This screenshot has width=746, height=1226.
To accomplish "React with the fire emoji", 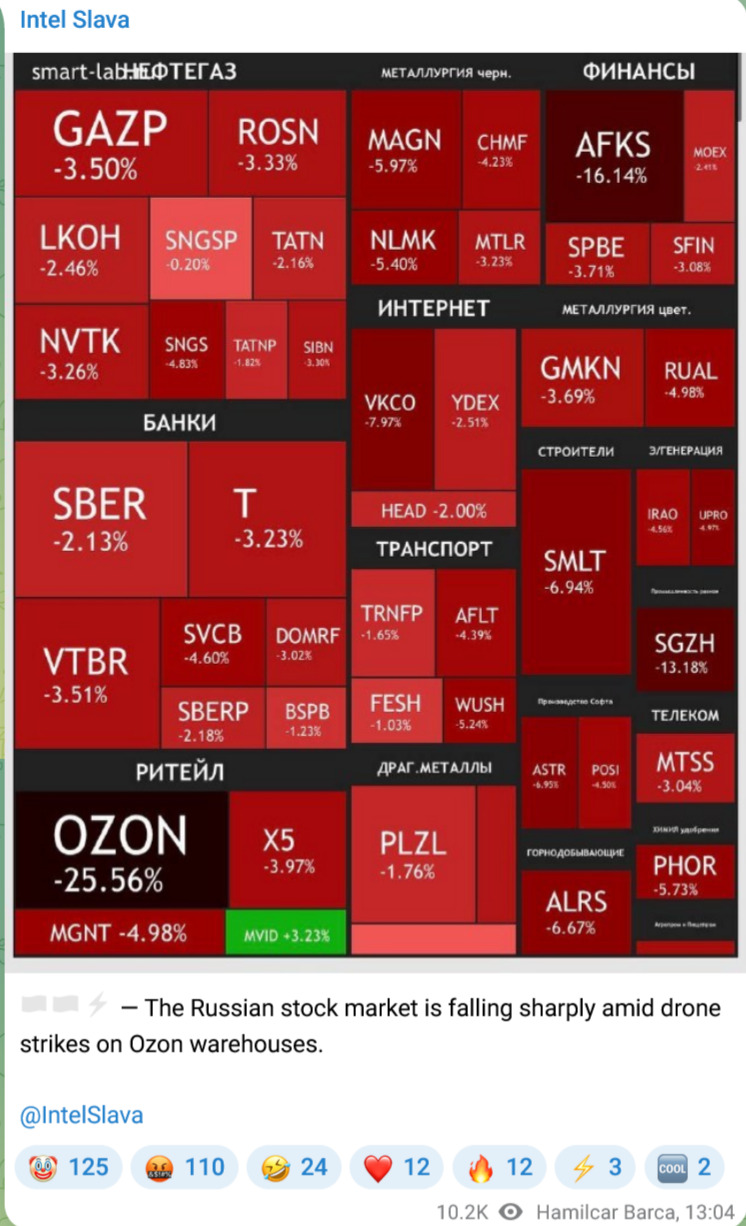I will (x=500, y=1167).
